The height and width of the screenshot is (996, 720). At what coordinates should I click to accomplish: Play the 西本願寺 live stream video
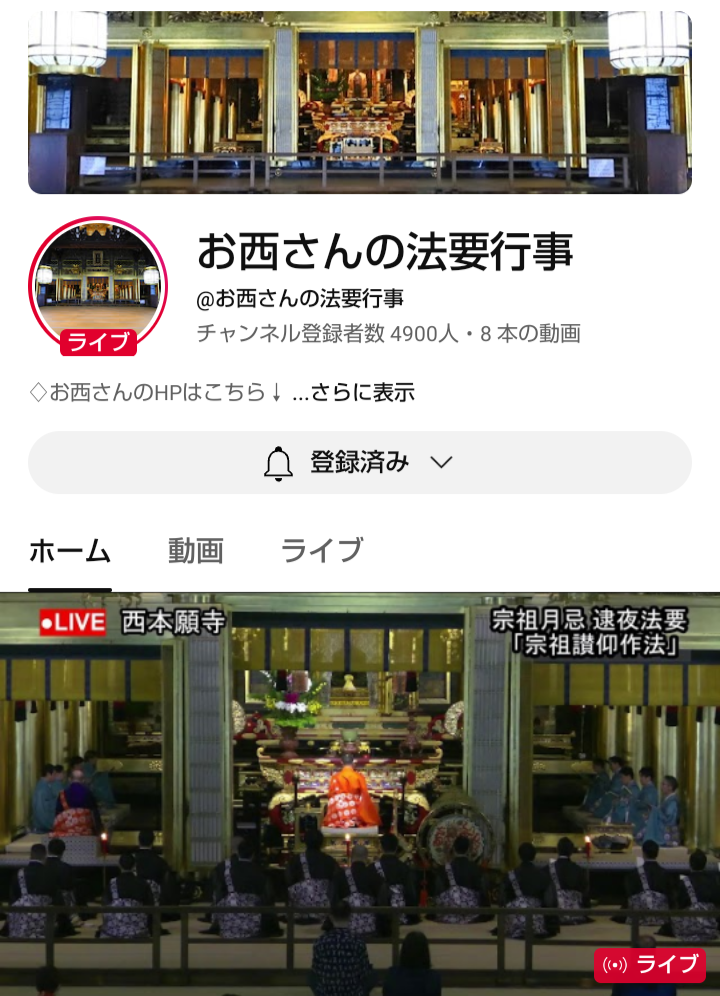click(360, 790)
